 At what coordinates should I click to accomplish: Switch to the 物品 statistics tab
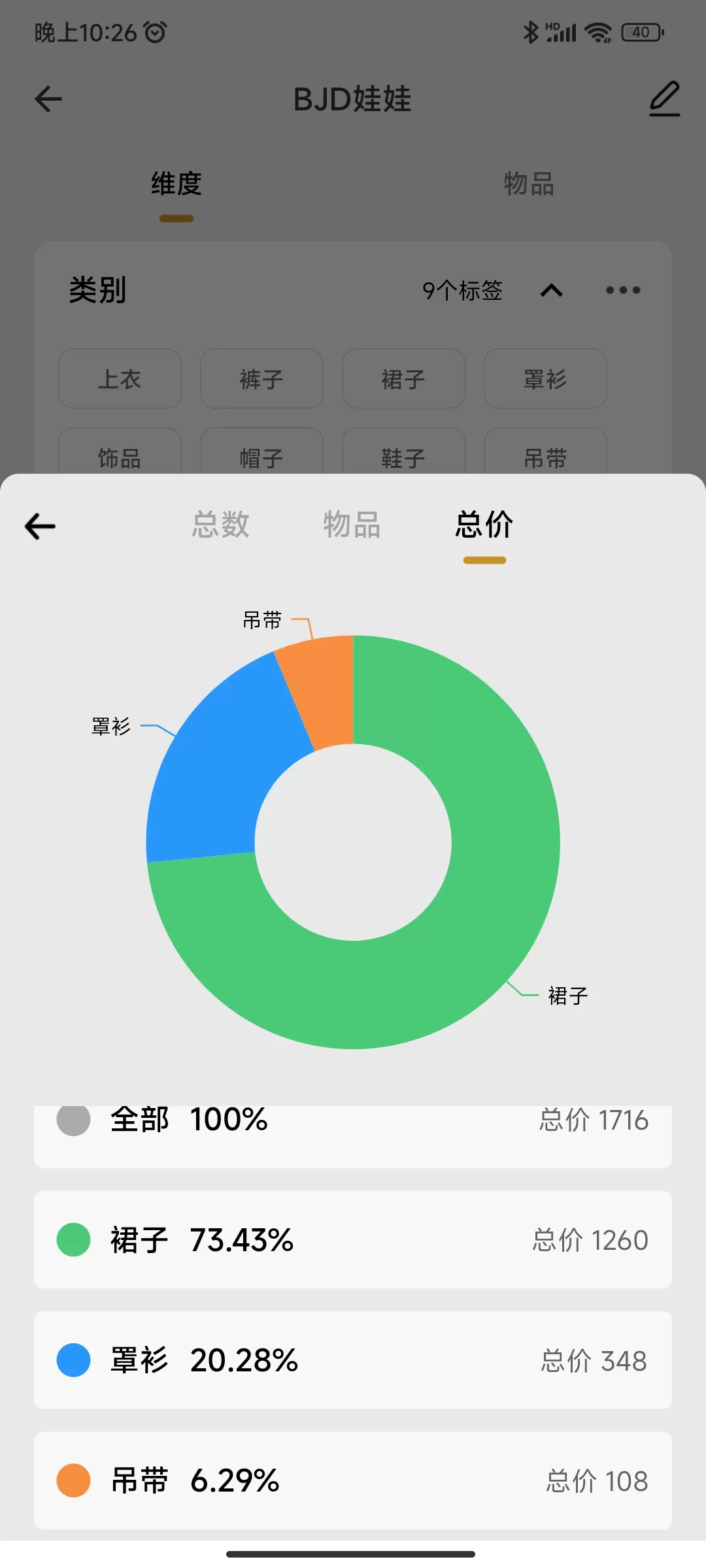coord(351,525)
